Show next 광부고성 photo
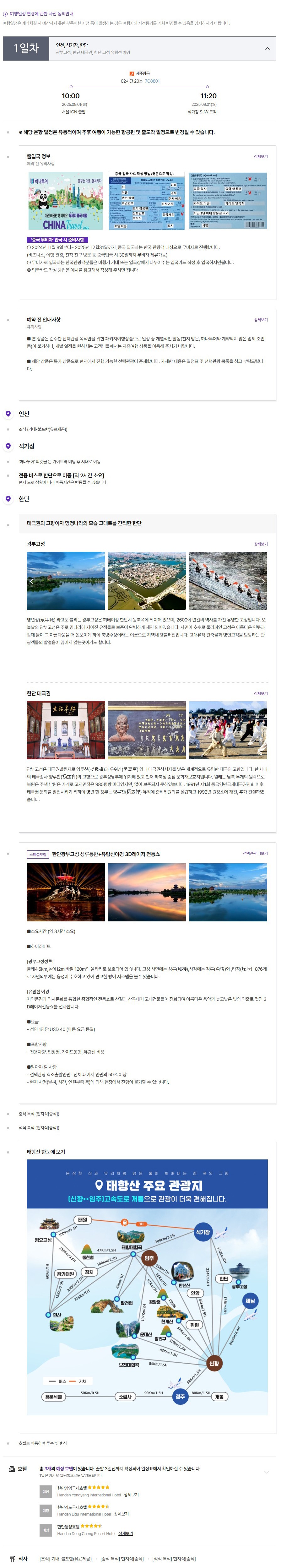The height and width of the screenshot is (1568, 281). point(262,581)
